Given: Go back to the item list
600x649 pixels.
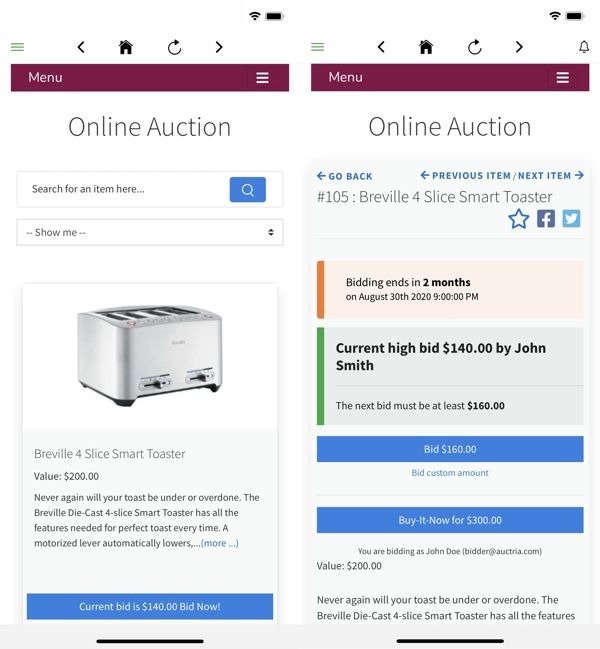Looking at the screenshot, I should pos(345,176).
